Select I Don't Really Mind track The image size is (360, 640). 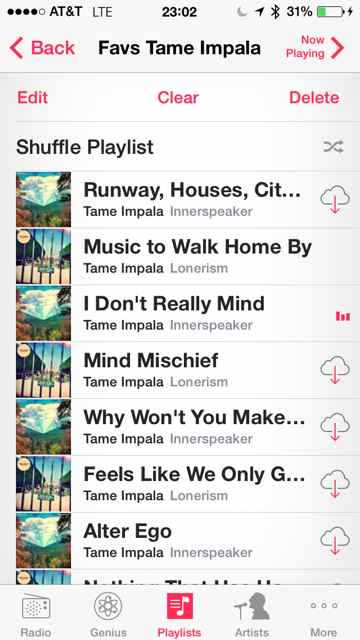[x=180, y=313]
